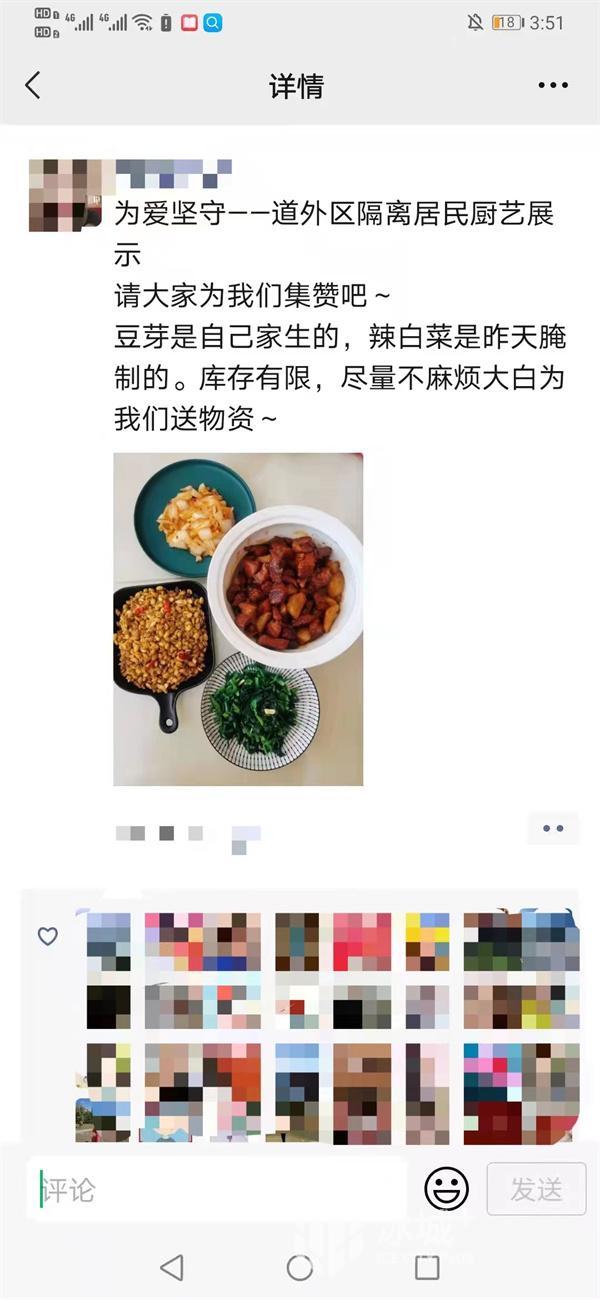Screen dimensions: 600x1300
Task: Go to home via system home button
Action: (x=300, y=1267)
